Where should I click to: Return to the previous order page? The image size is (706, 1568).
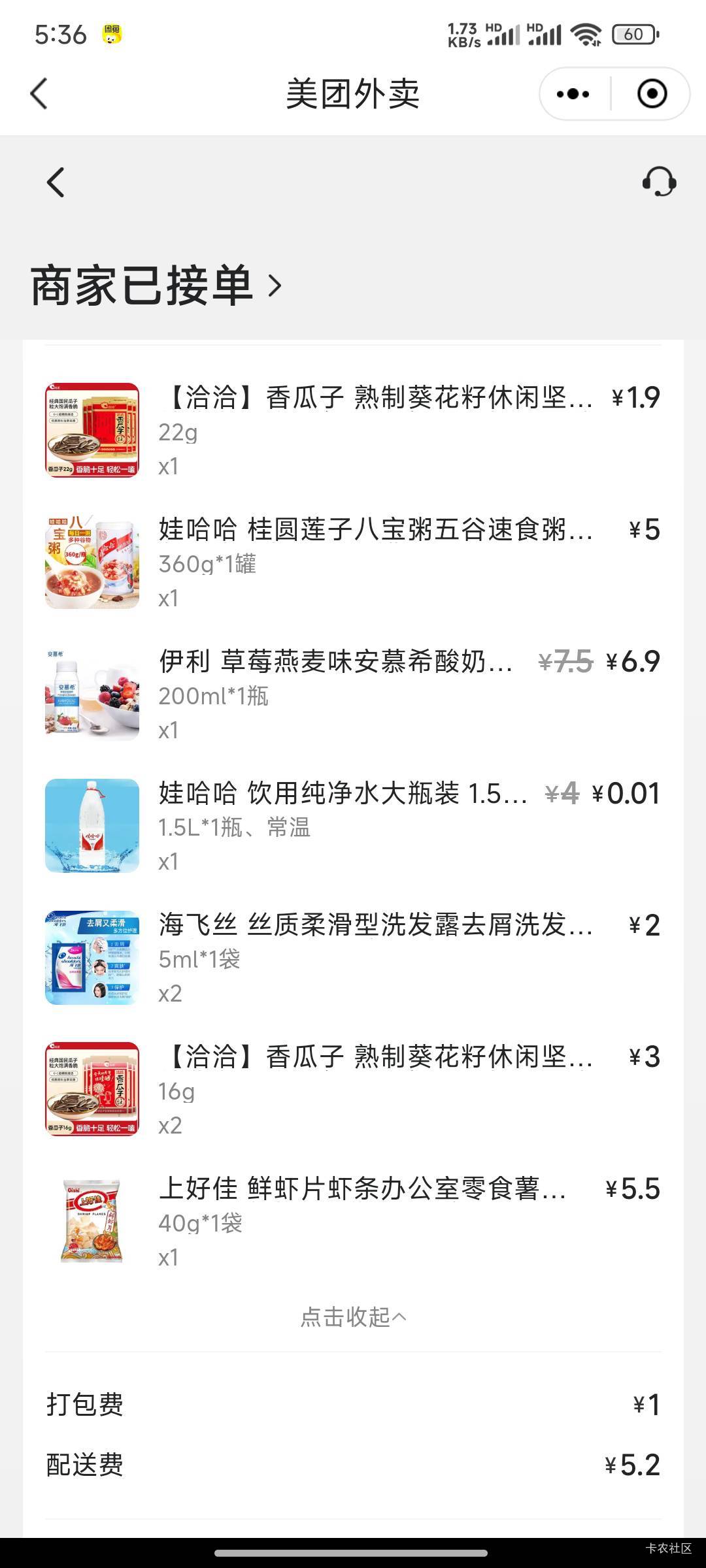(x=56, y=182)
